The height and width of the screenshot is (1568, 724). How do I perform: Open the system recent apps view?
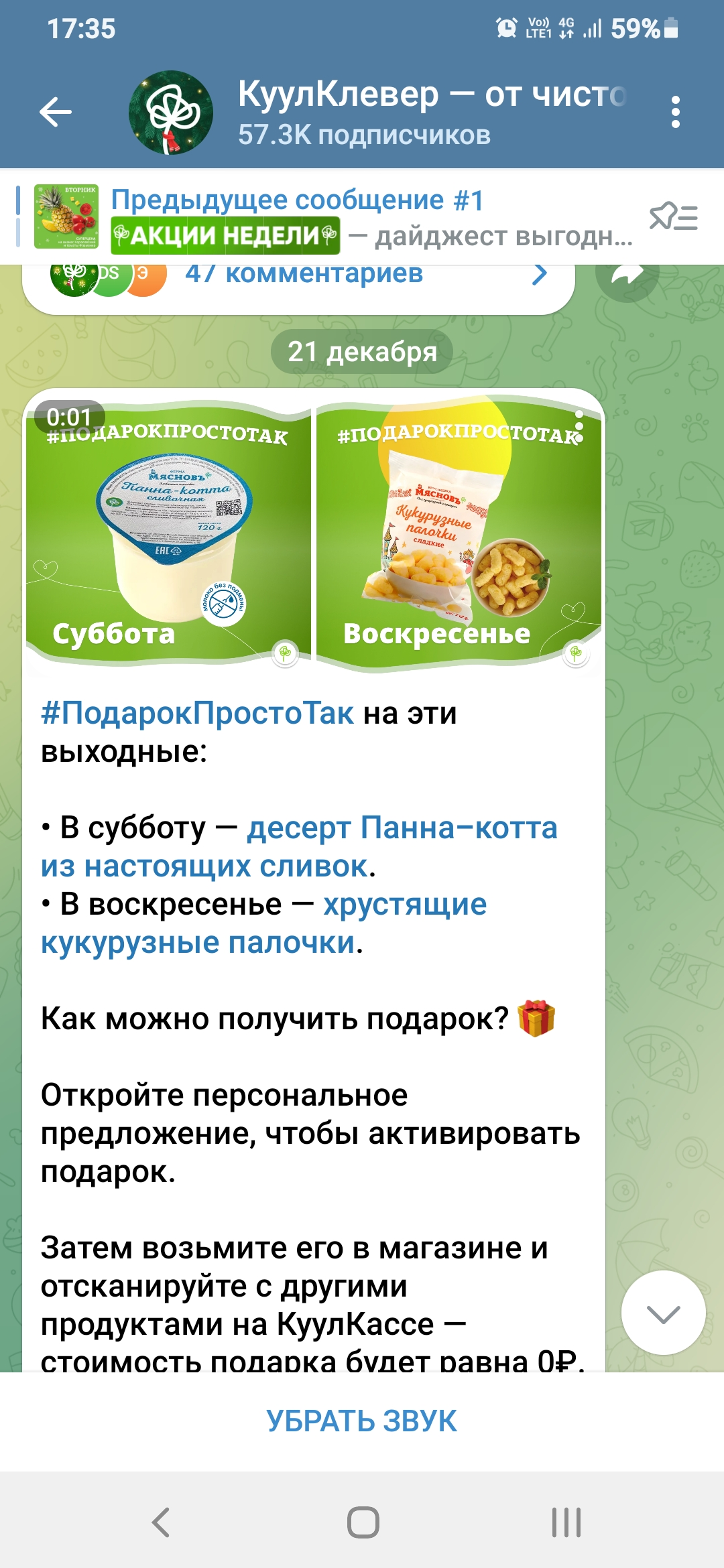[566, 1522]
